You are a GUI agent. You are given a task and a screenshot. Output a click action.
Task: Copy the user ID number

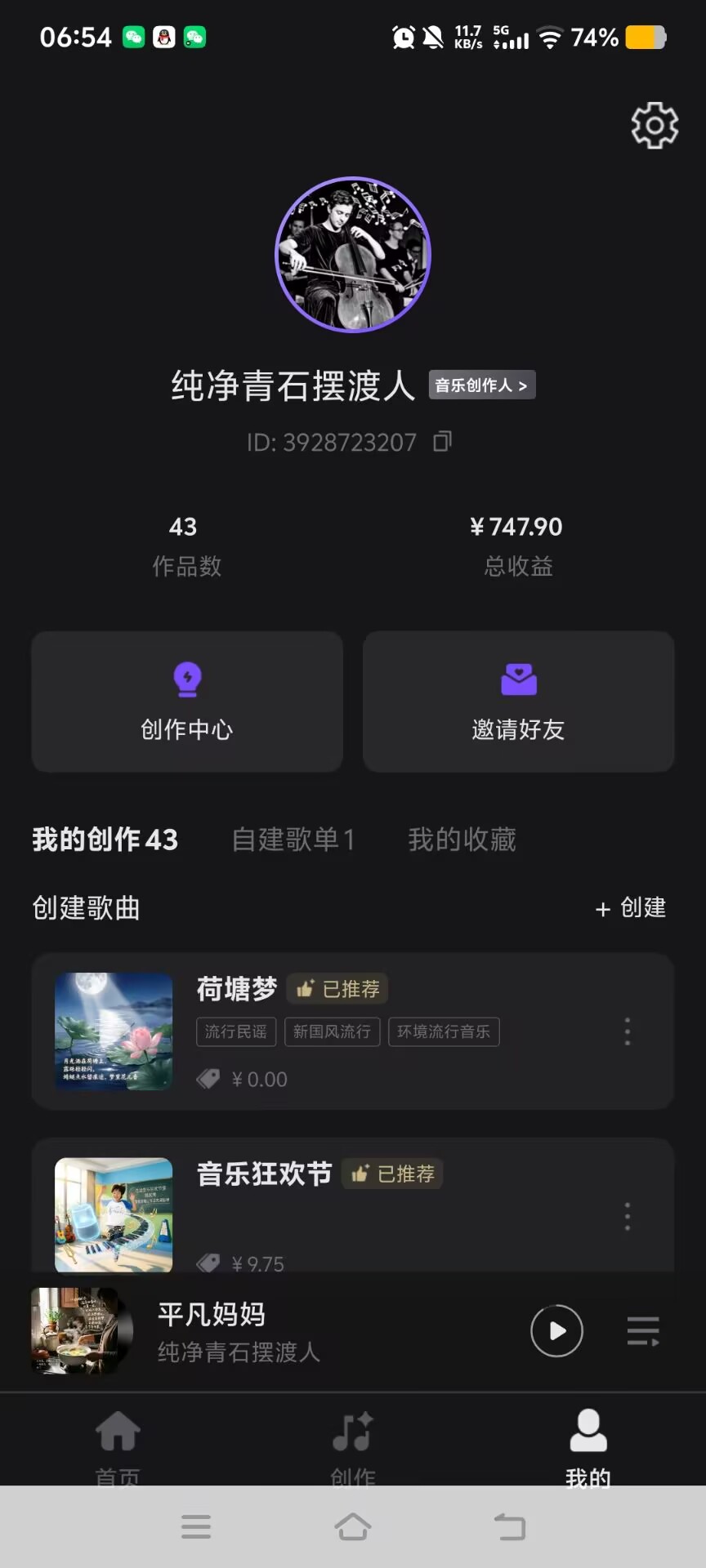click(442, 442)
